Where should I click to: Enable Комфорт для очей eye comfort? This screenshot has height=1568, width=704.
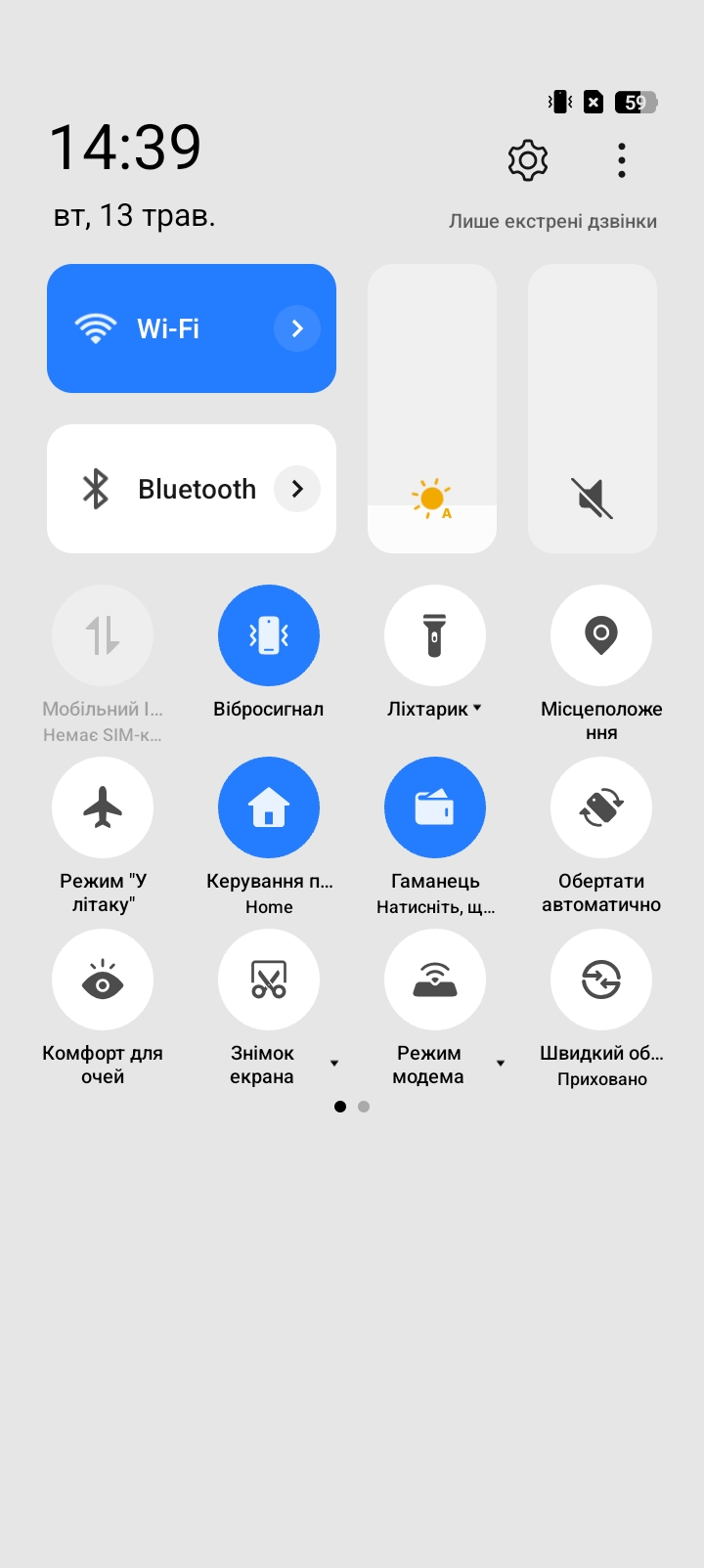[x=103, y=980]
